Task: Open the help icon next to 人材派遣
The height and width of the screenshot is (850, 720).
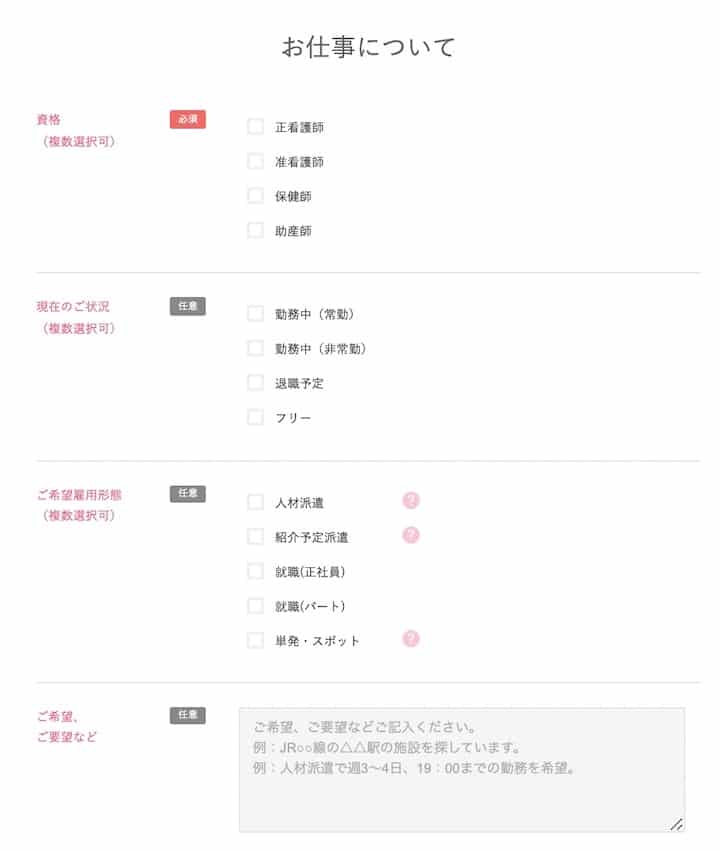Action: coord(411,501)
